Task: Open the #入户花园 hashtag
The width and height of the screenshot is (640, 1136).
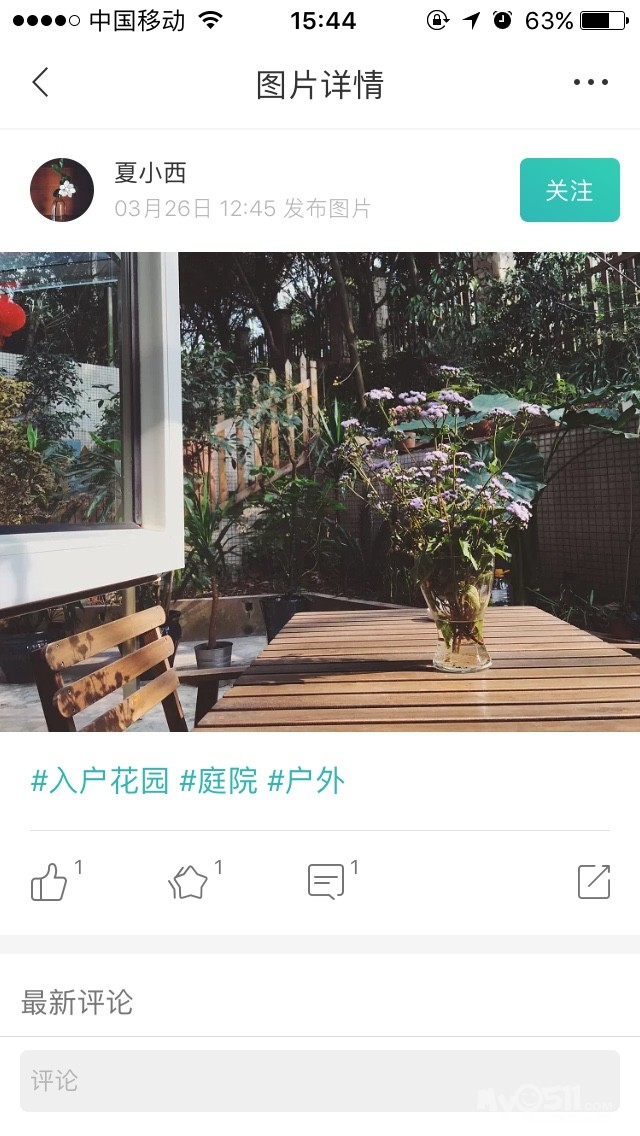Action: click(100, 781)
